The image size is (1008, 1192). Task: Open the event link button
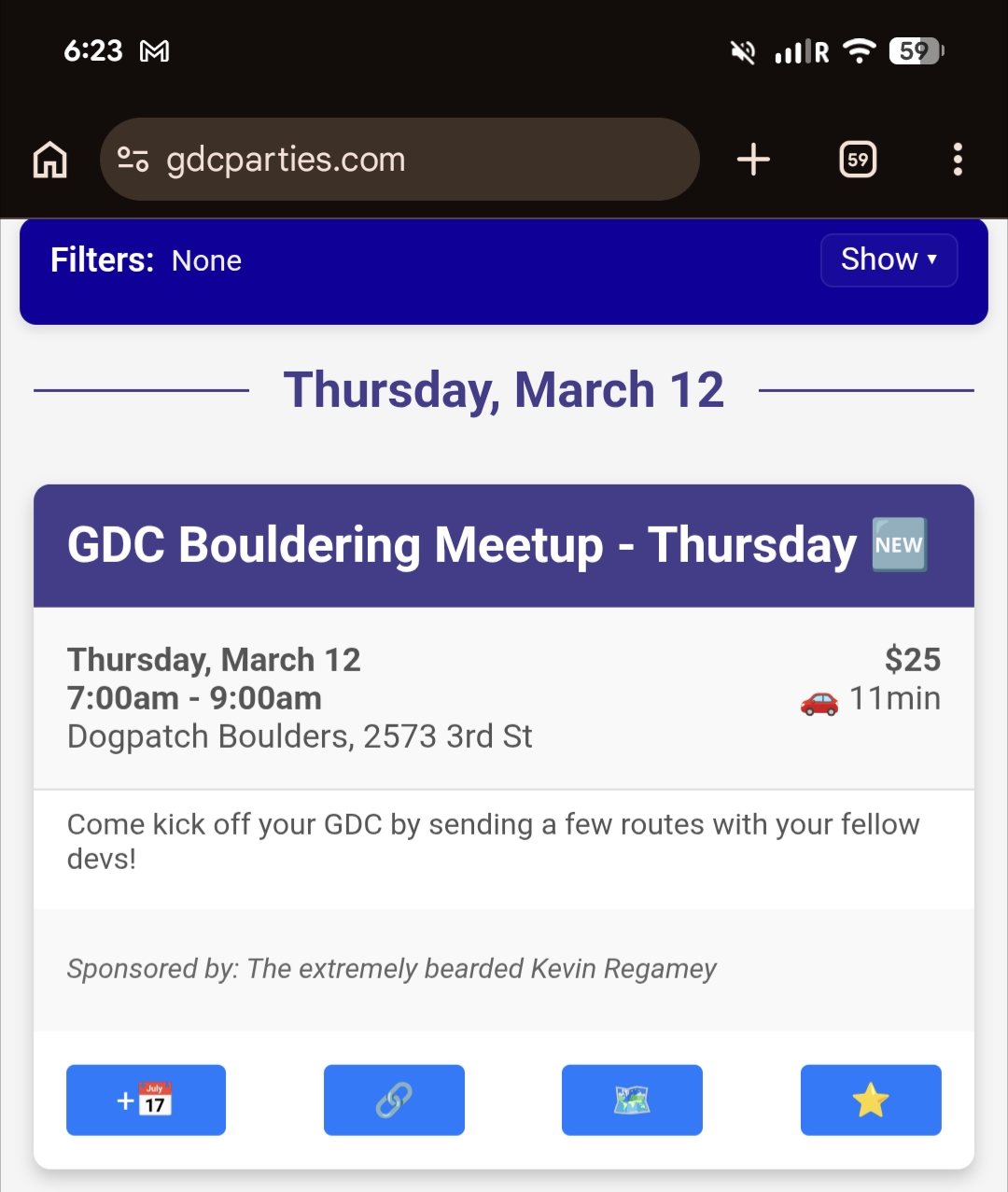click(394, 1100)
